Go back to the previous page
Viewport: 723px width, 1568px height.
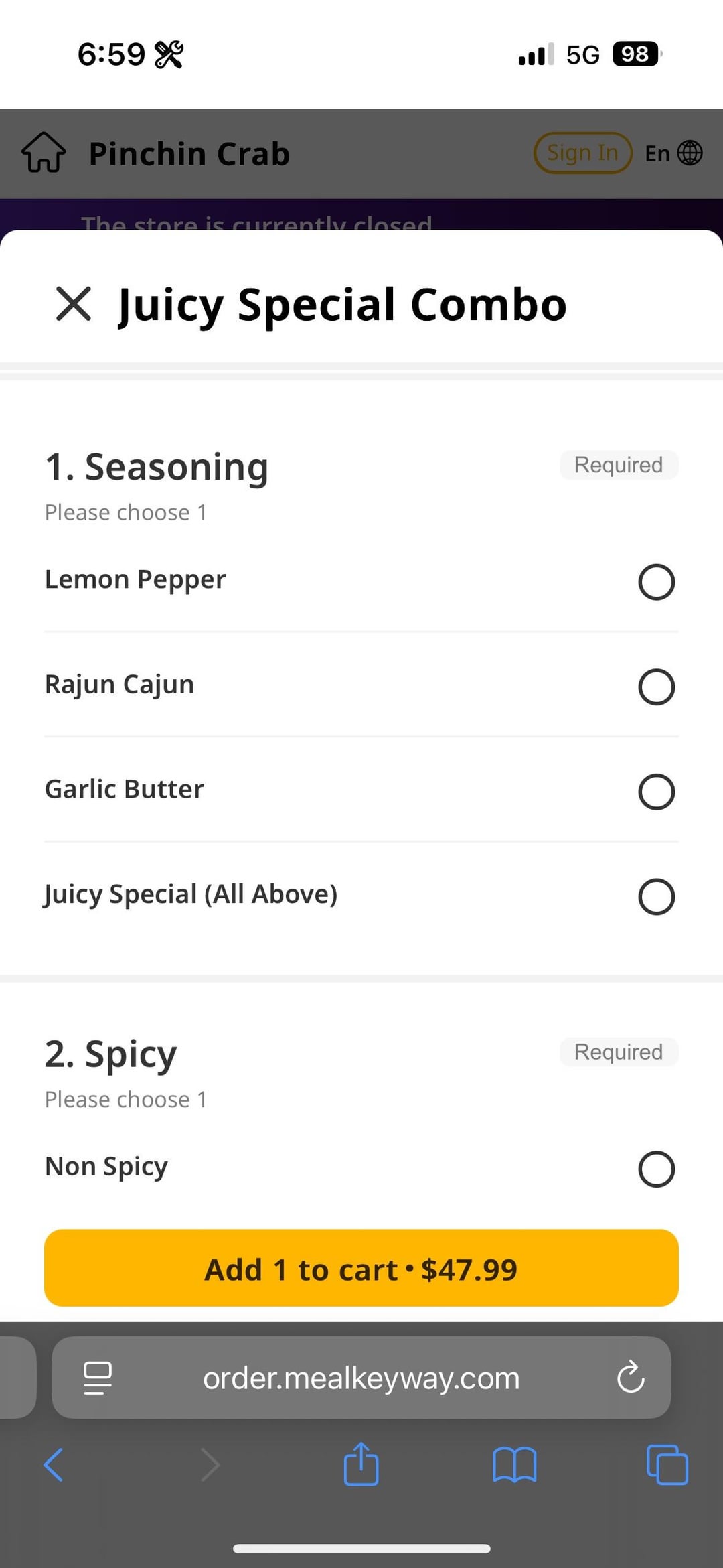point(54,1464)
